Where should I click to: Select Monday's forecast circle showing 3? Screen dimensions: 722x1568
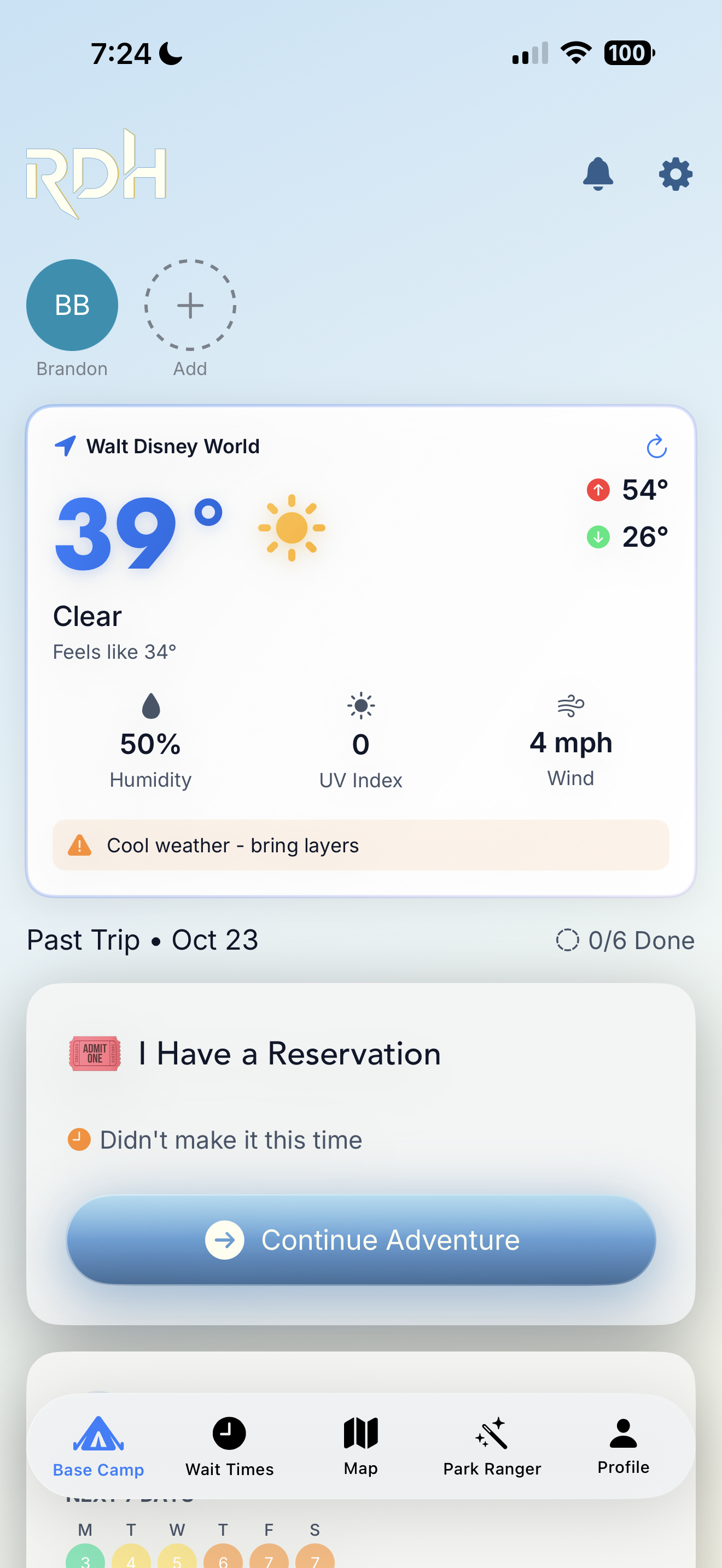[x=85, y=1557]
